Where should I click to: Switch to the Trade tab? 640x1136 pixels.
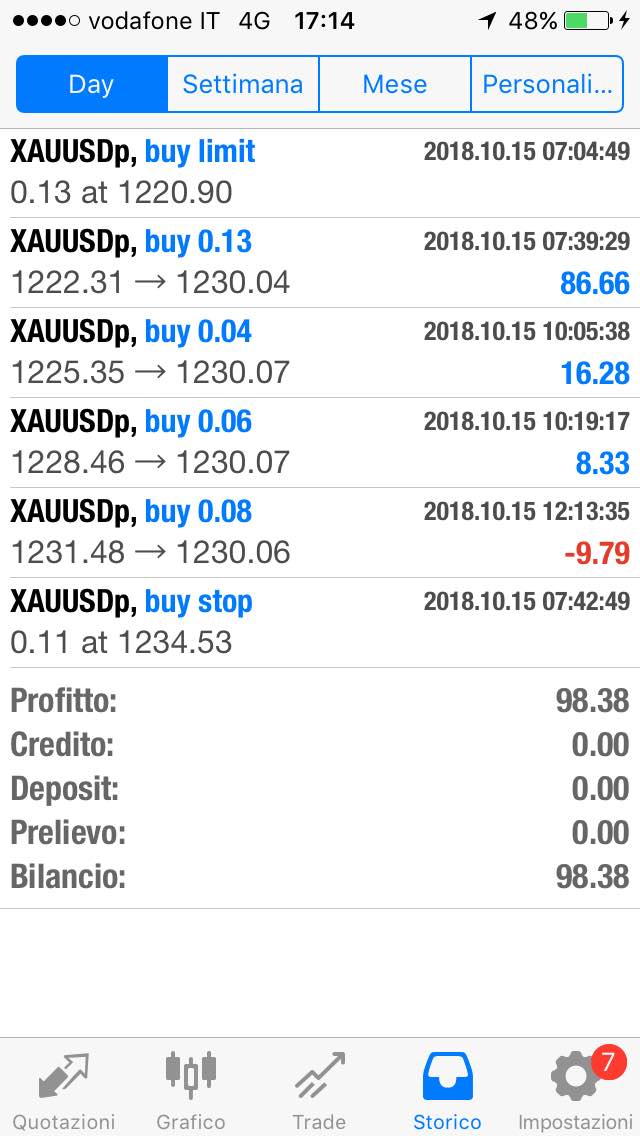320,1087
